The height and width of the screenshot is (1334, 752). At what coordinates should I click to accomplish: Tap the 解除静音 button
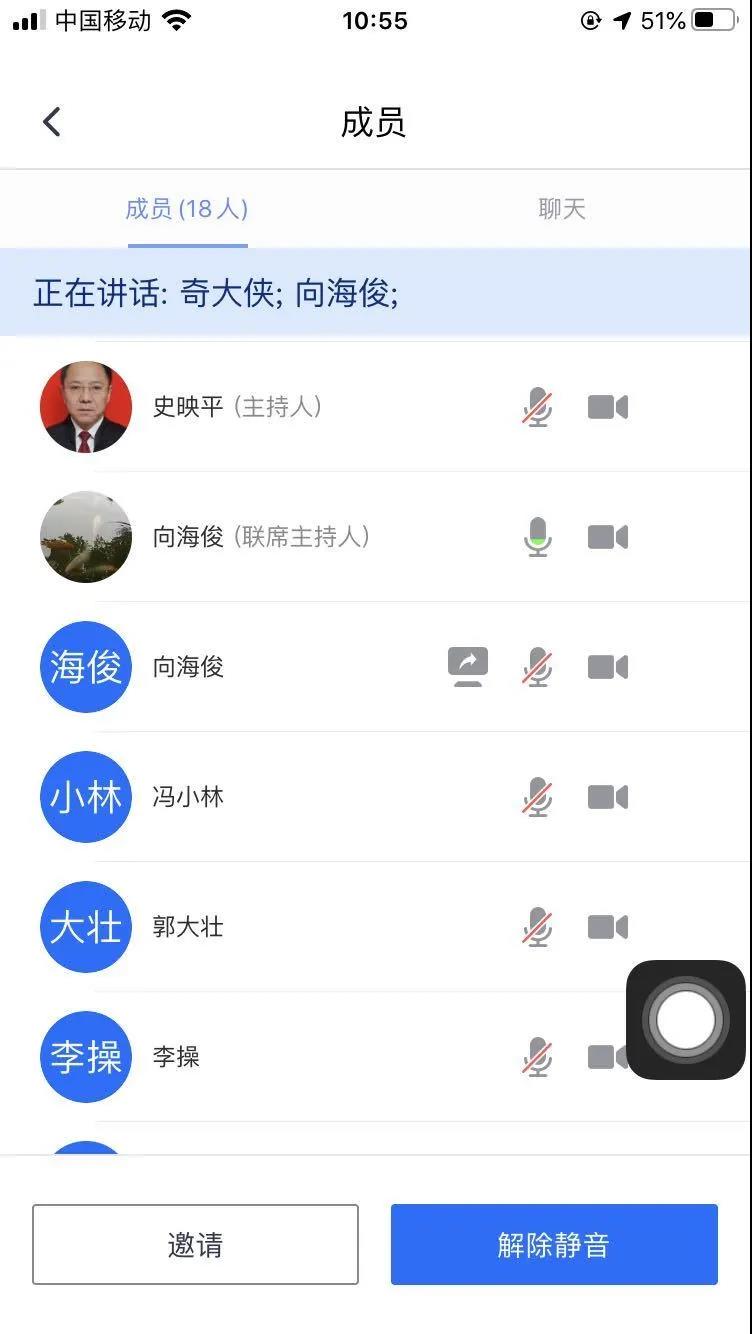[554, 1244]
